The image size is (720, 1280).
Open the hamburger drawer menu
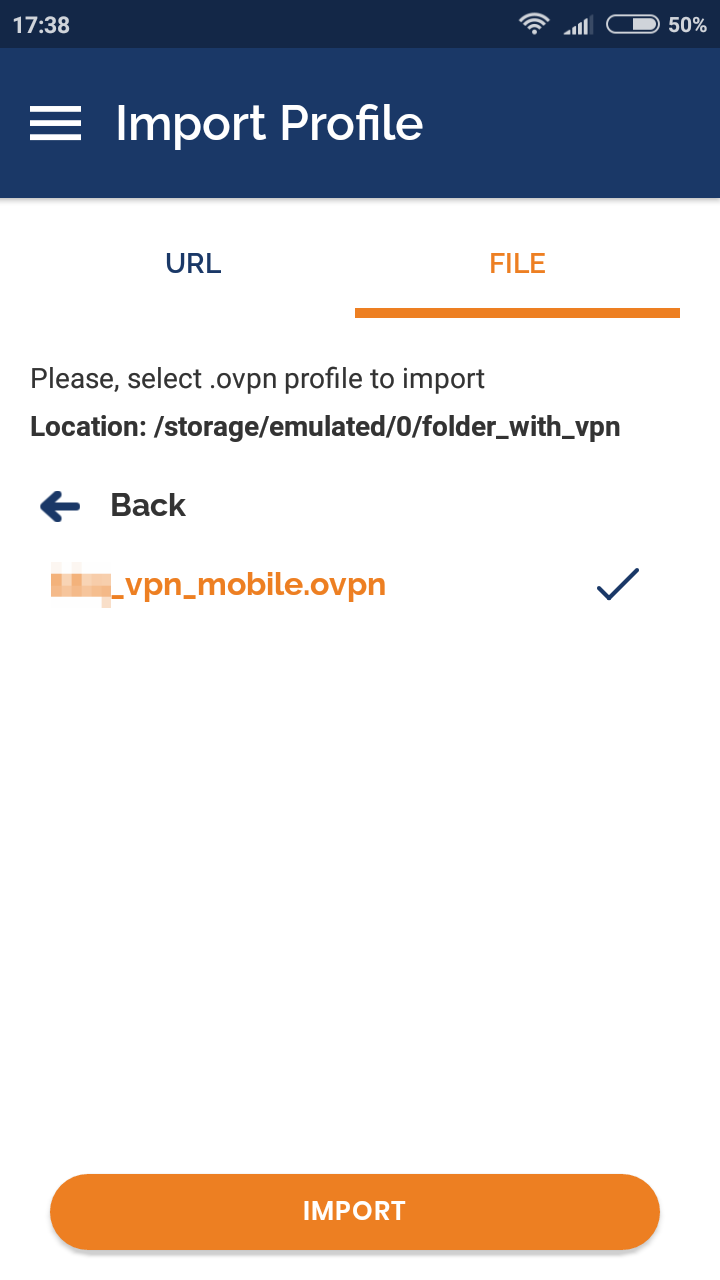(55, 124)
